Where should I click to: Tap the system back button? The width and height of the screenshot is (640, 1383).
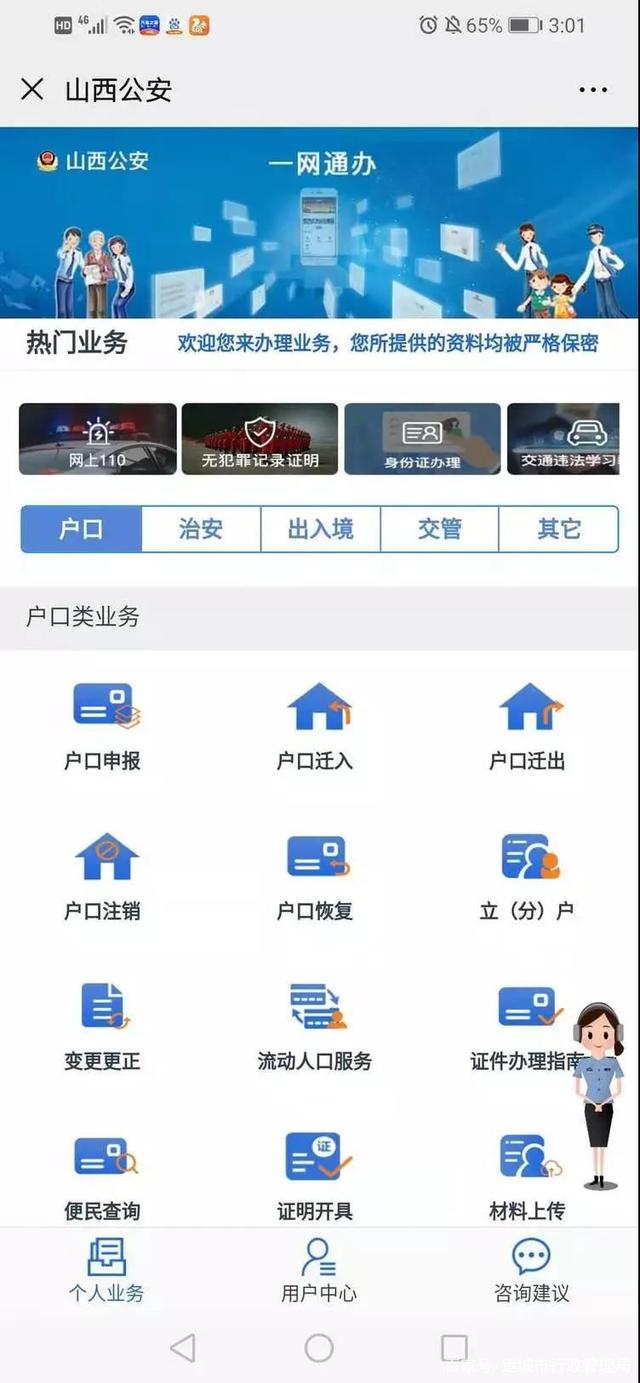tap(183, 1348)
